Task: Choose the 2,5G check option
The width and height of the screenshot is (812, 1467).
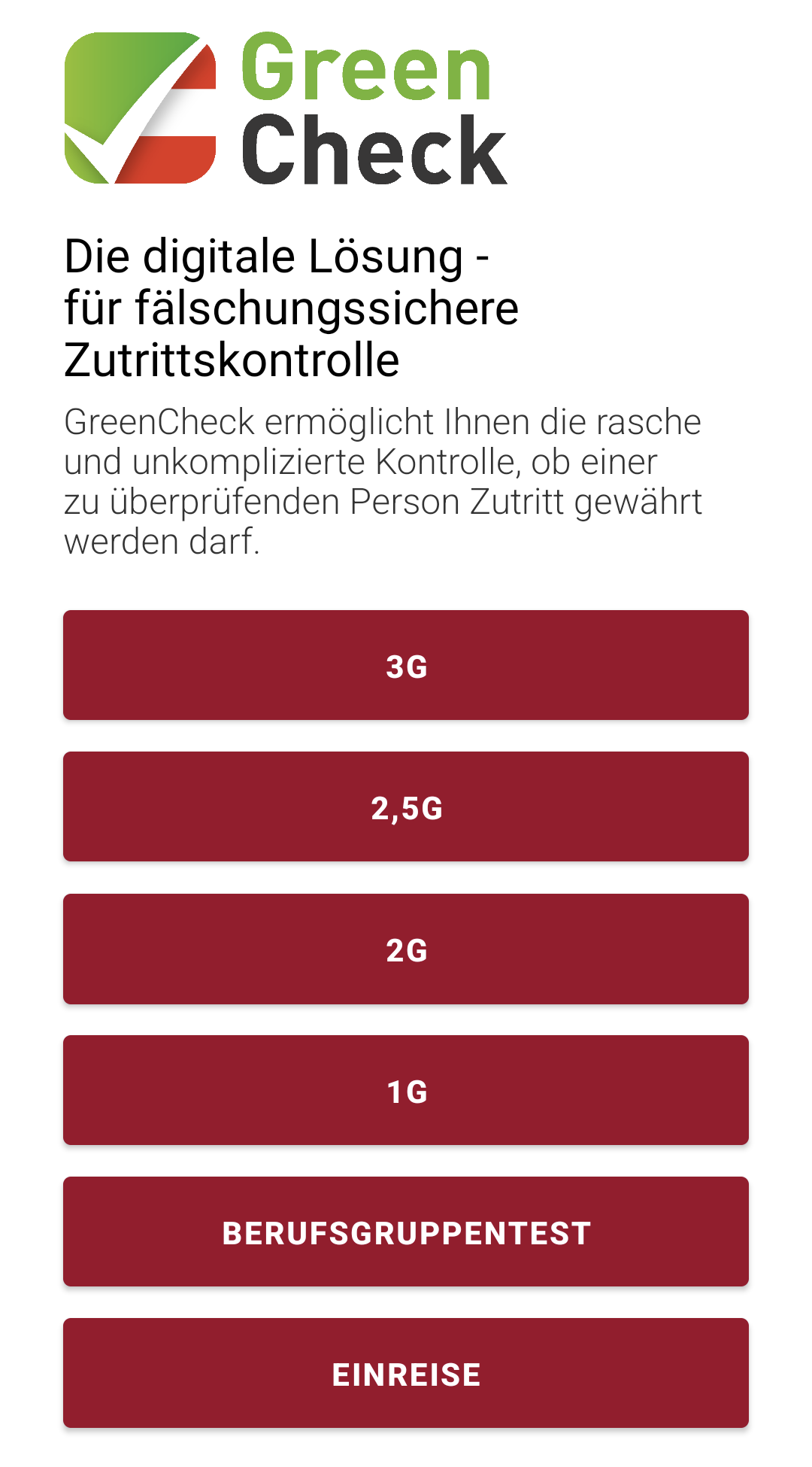Action: (x=406, y=806)
